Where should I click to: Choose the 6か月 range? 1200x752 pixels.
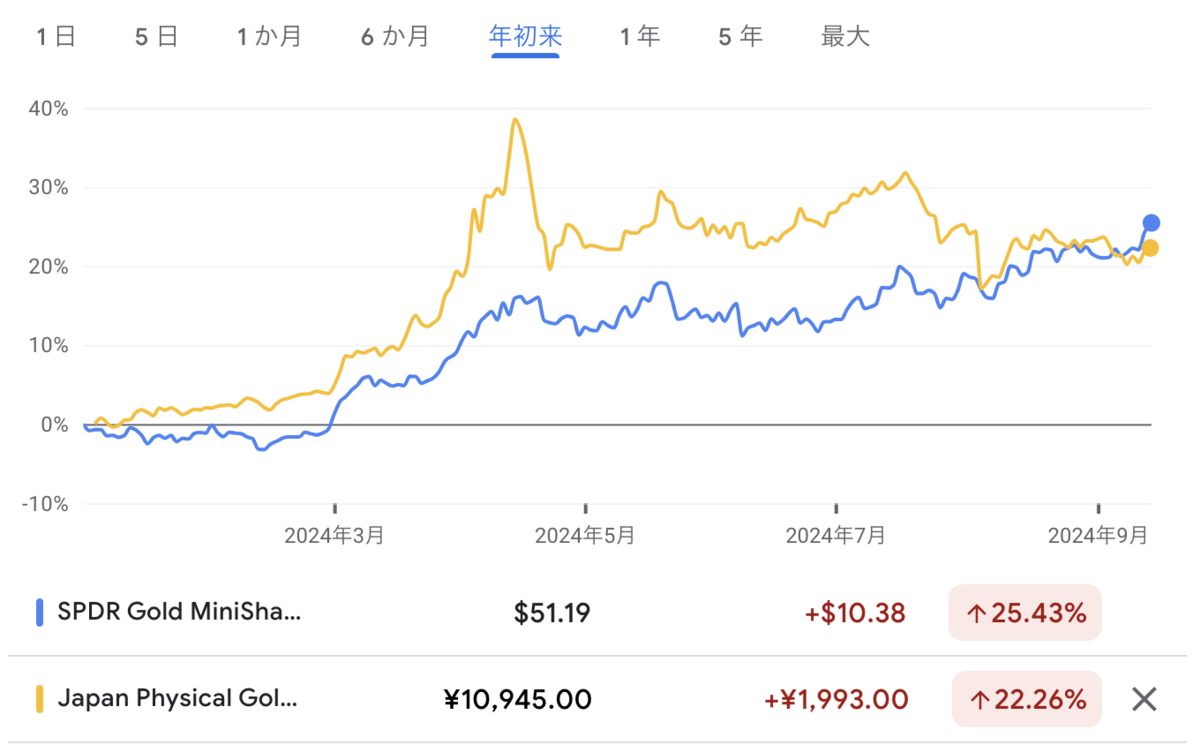(x=395, y=38)
